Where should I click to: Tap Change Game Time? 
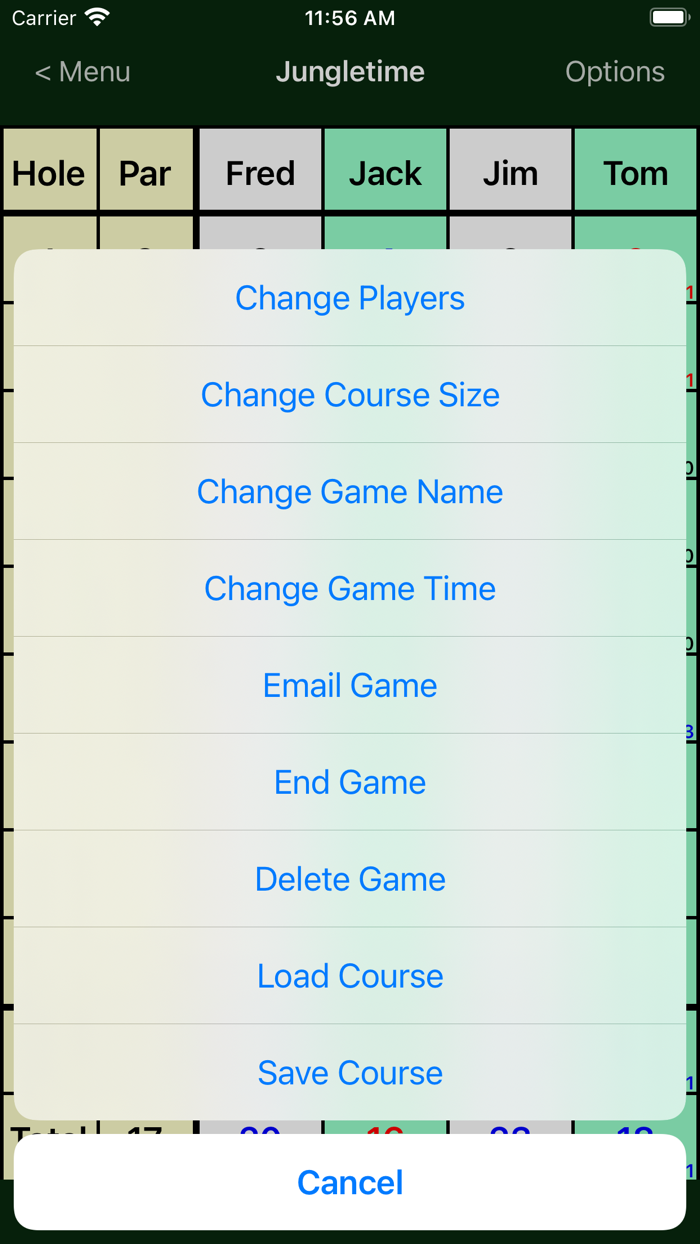tap(350, 589)
